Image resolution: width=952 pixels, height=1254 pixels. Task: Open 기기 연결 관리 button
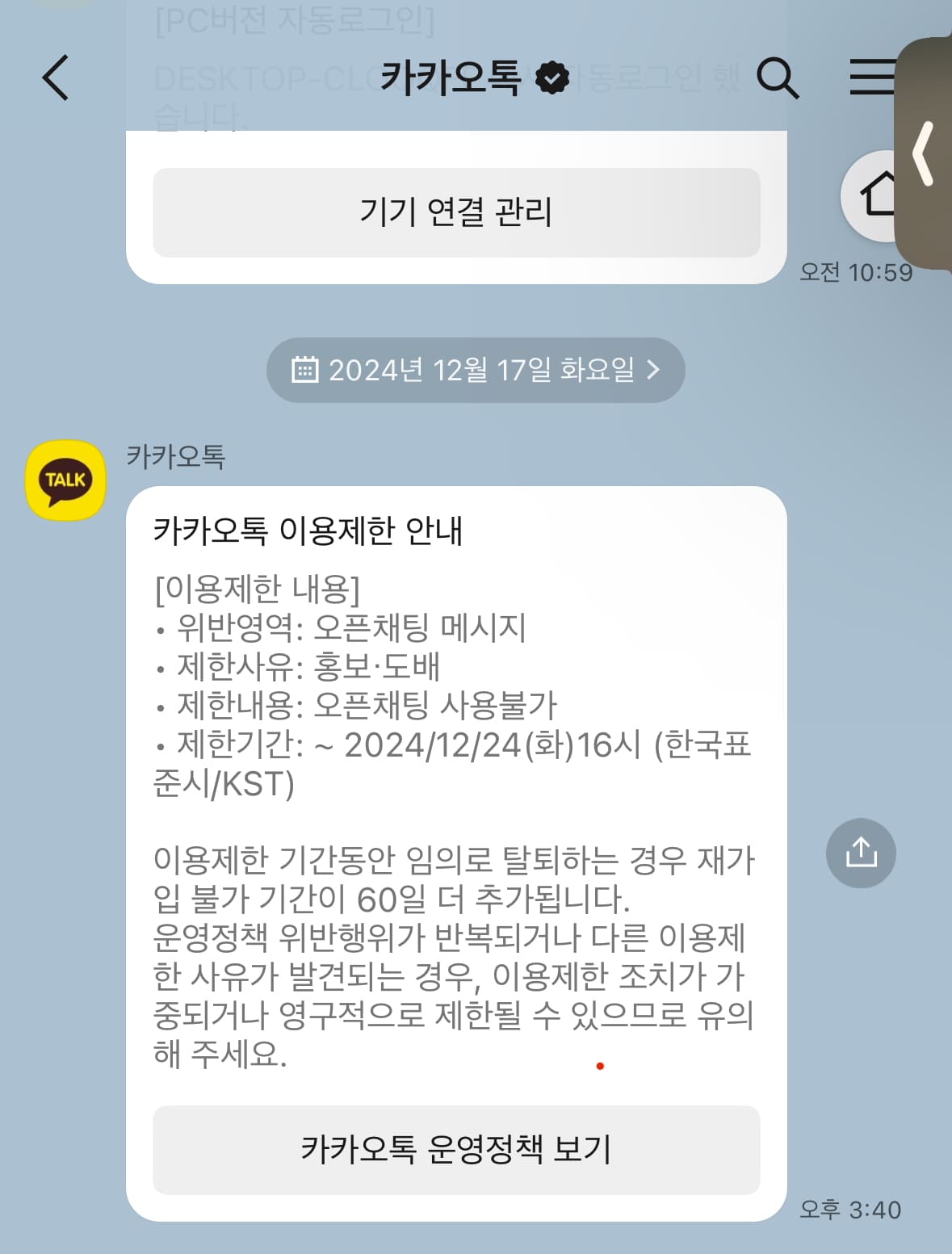coord(458,212)
